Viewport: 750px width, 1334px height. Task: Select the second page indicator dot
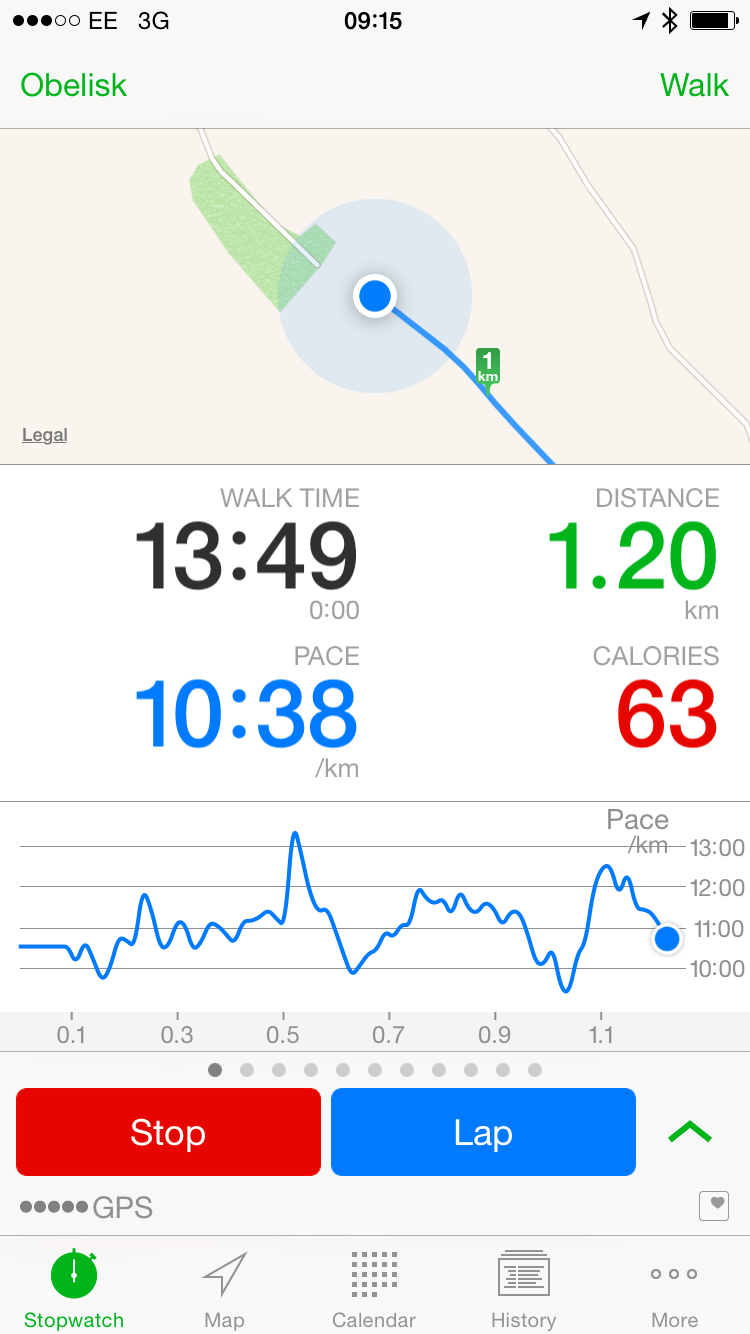point(247,1069)
